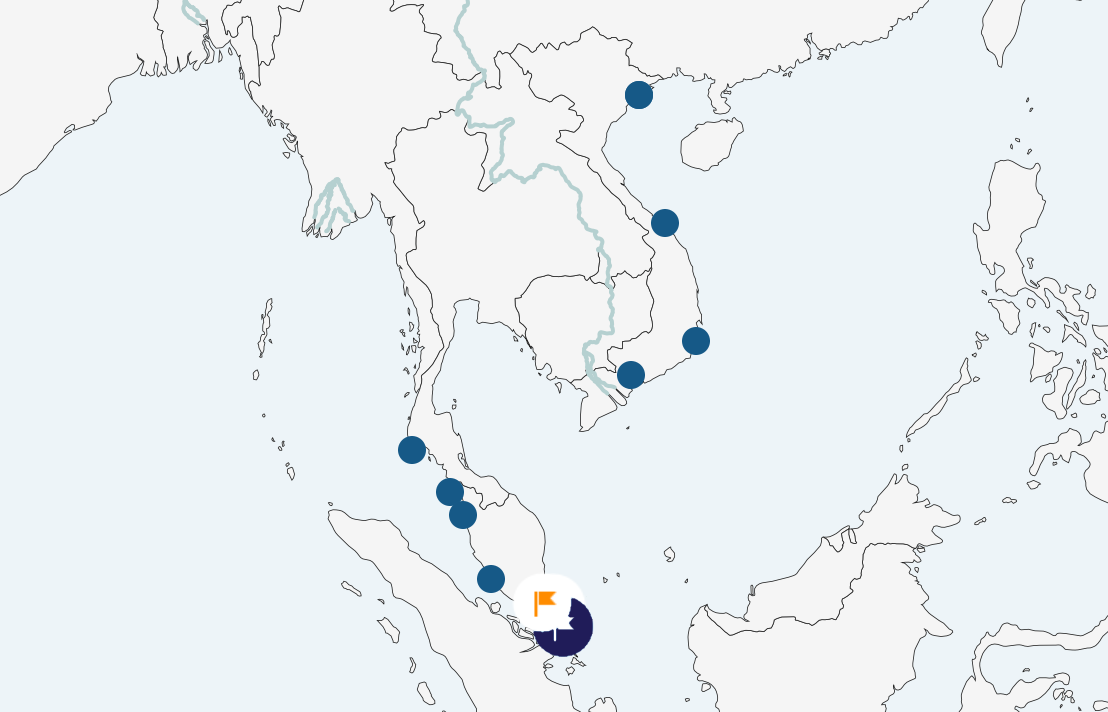Tap the map dot near Kuala Lumpur

(x=491, y=579)
